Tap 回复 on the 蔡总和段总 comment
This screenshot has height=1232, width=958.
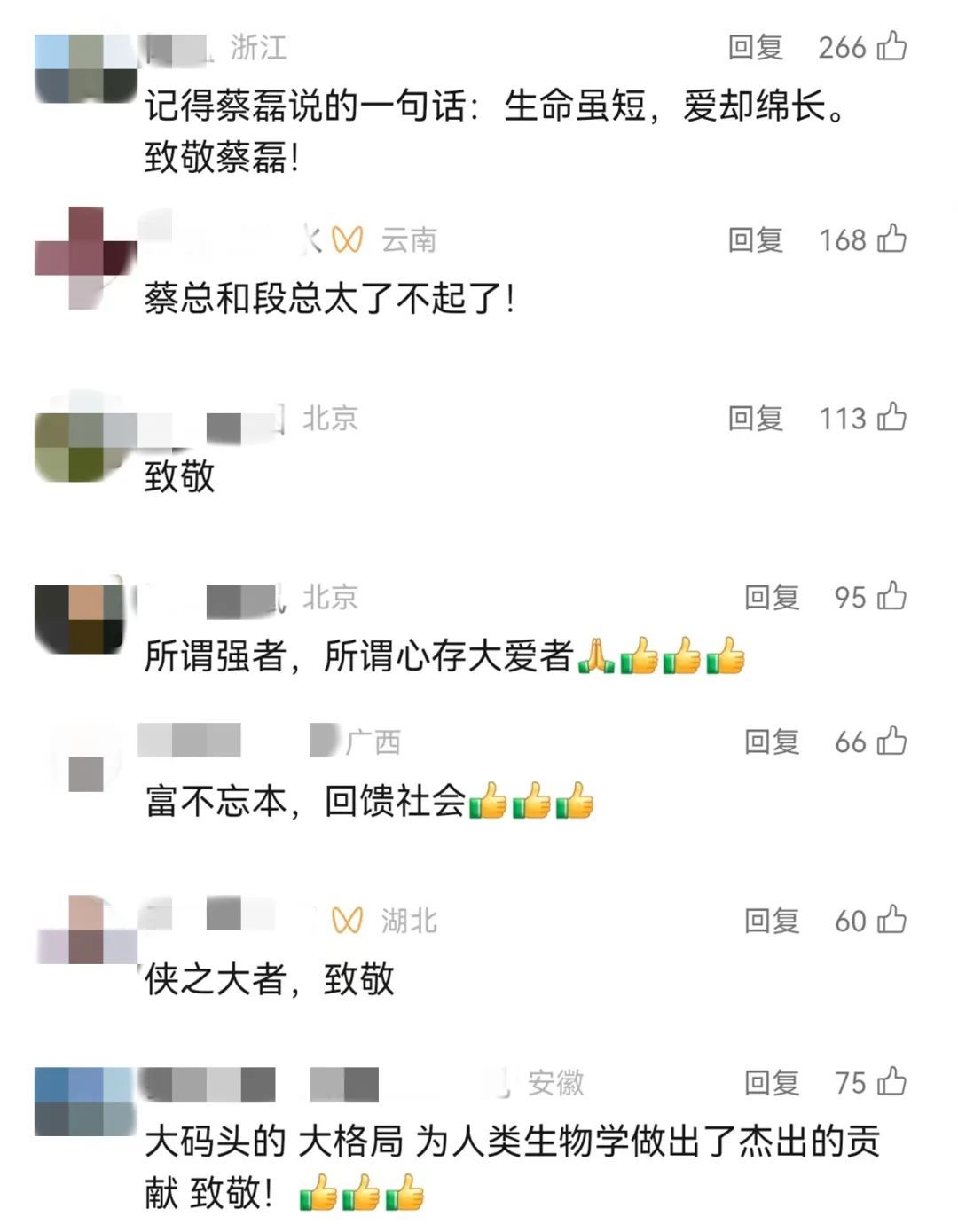(756, 239)
